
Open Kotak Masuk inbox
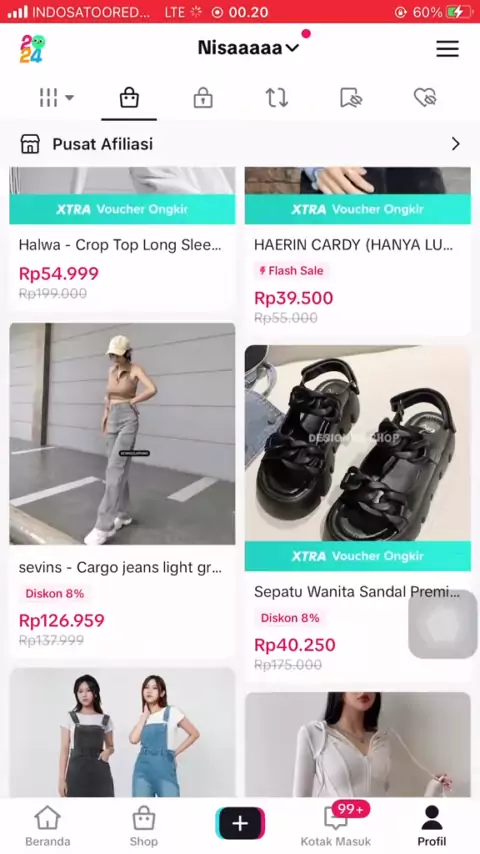tap(336, 826)
